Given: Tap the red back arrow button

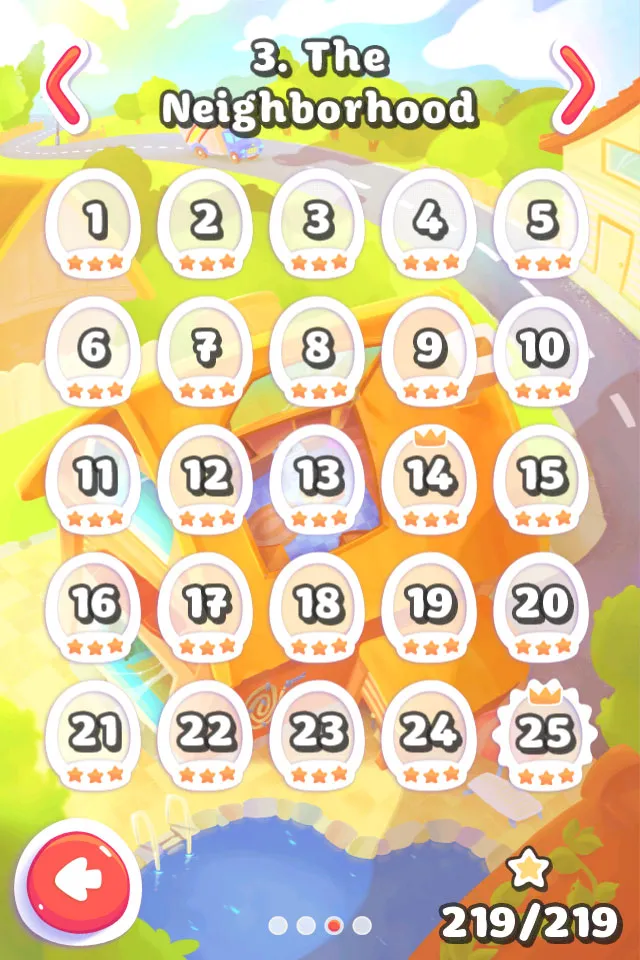Looking at the screenshot, I should 71,880.
